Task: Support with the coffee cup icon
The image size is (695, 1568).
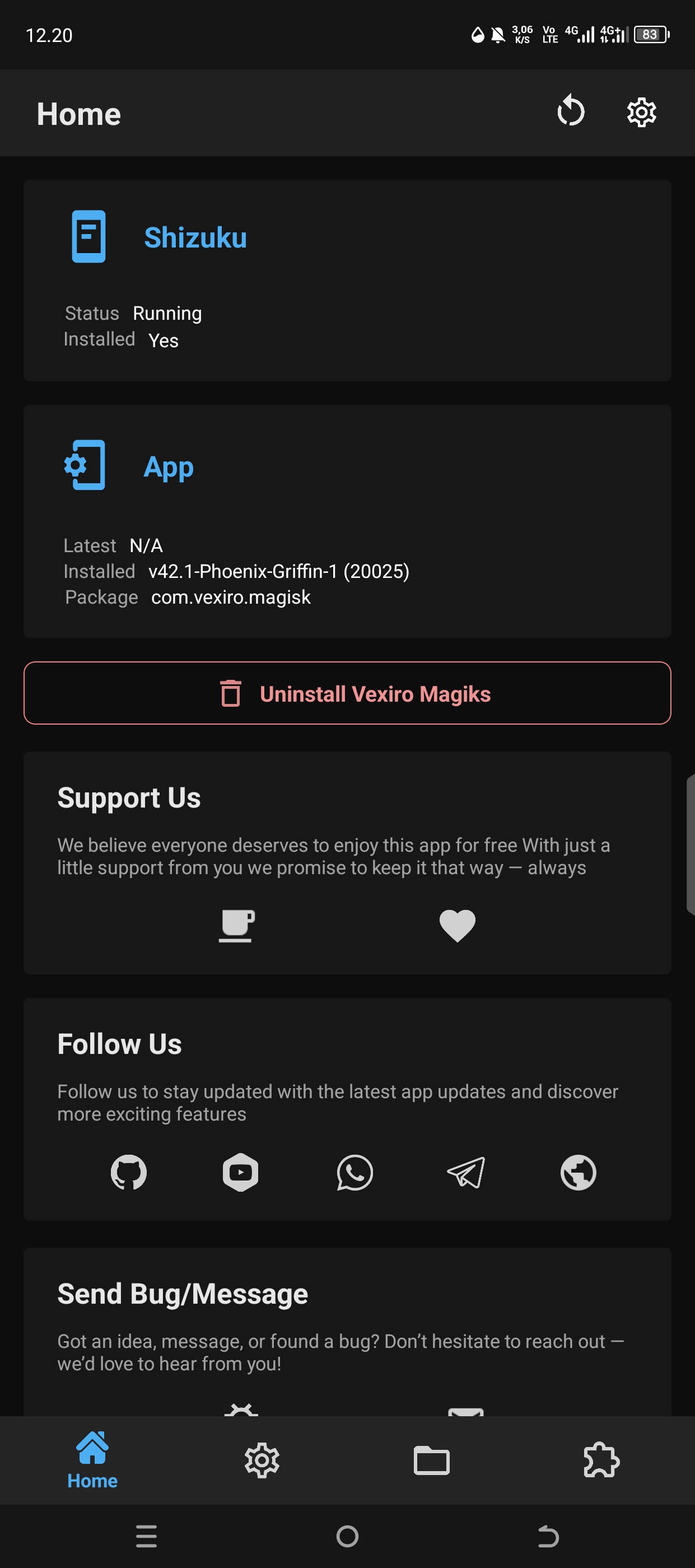Action: 237,925
